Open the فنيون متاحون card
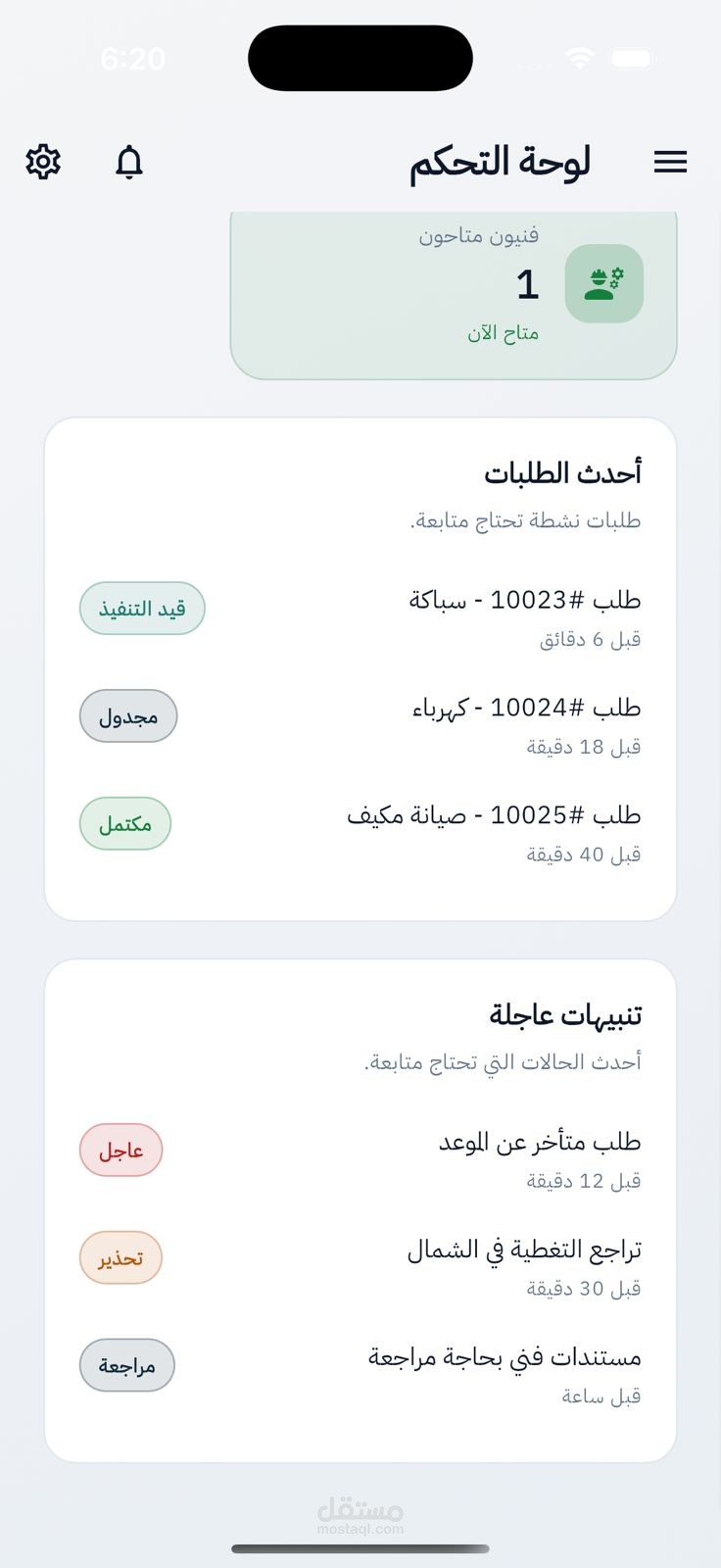 [x=454, y=292]
